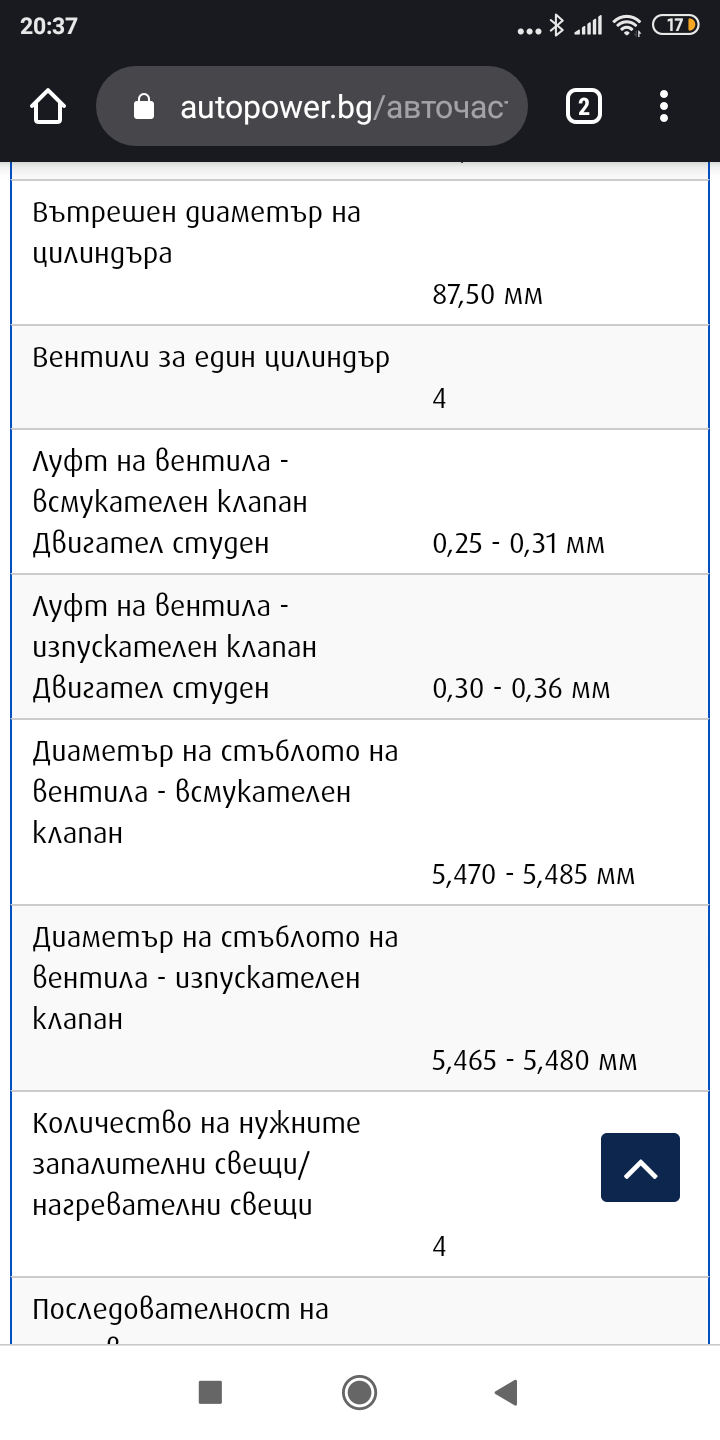The width and height of the screenshot is (720, 1440).
Task: Go back using system back button
Action: (506, 1392)
